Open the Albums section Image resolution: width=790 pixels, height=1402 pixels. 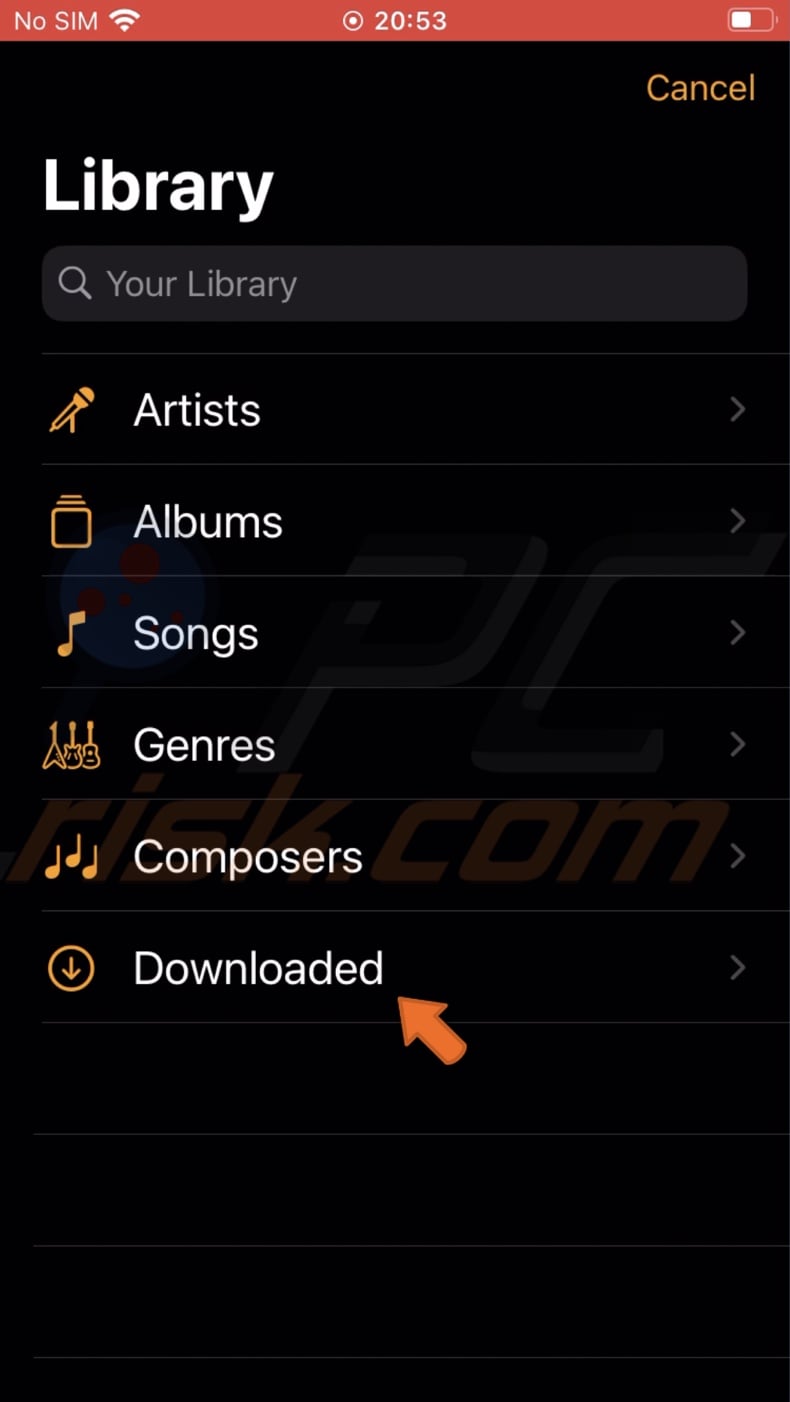207,521
